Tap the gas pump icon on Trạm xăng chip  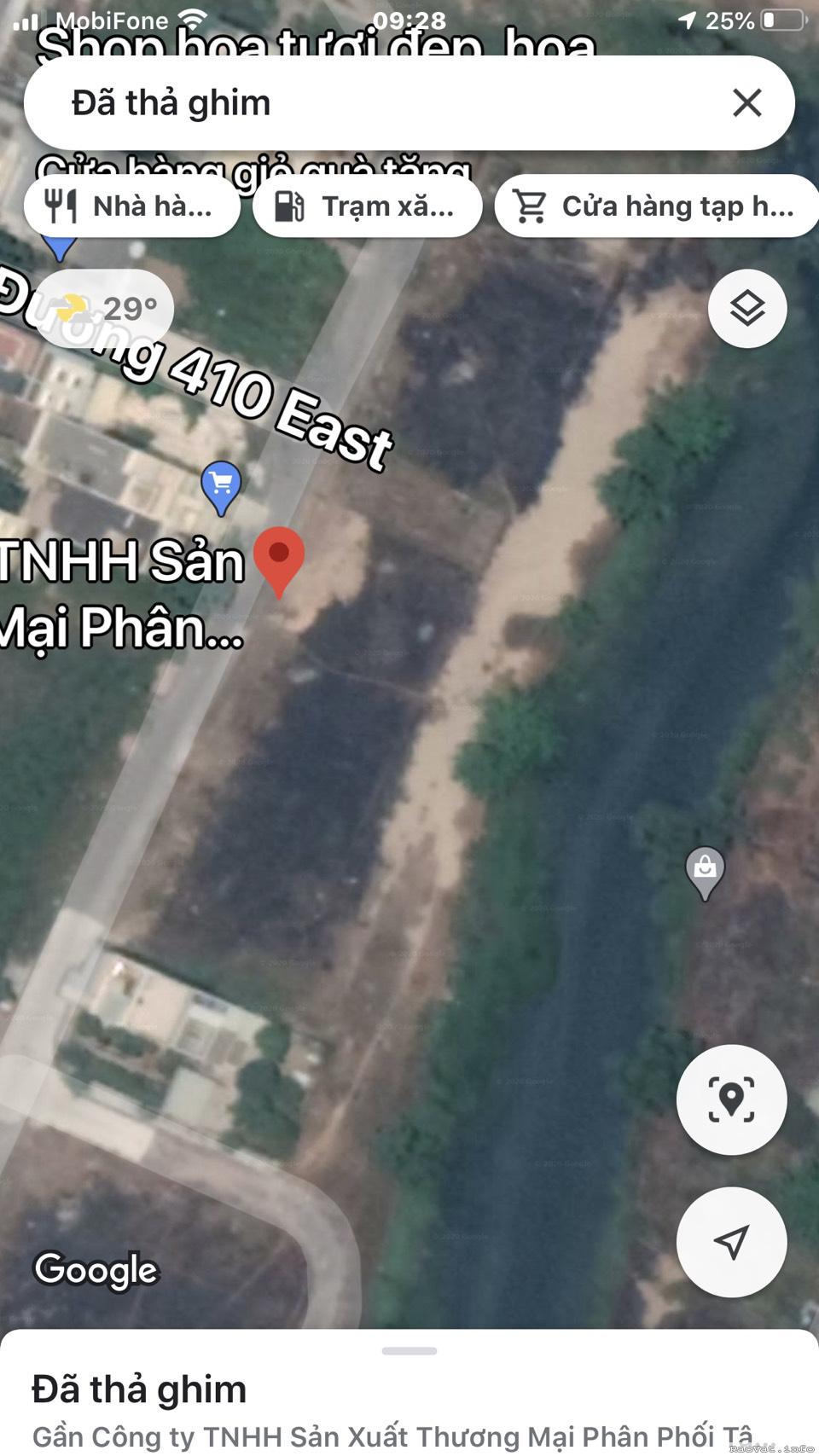pos(290,205)
